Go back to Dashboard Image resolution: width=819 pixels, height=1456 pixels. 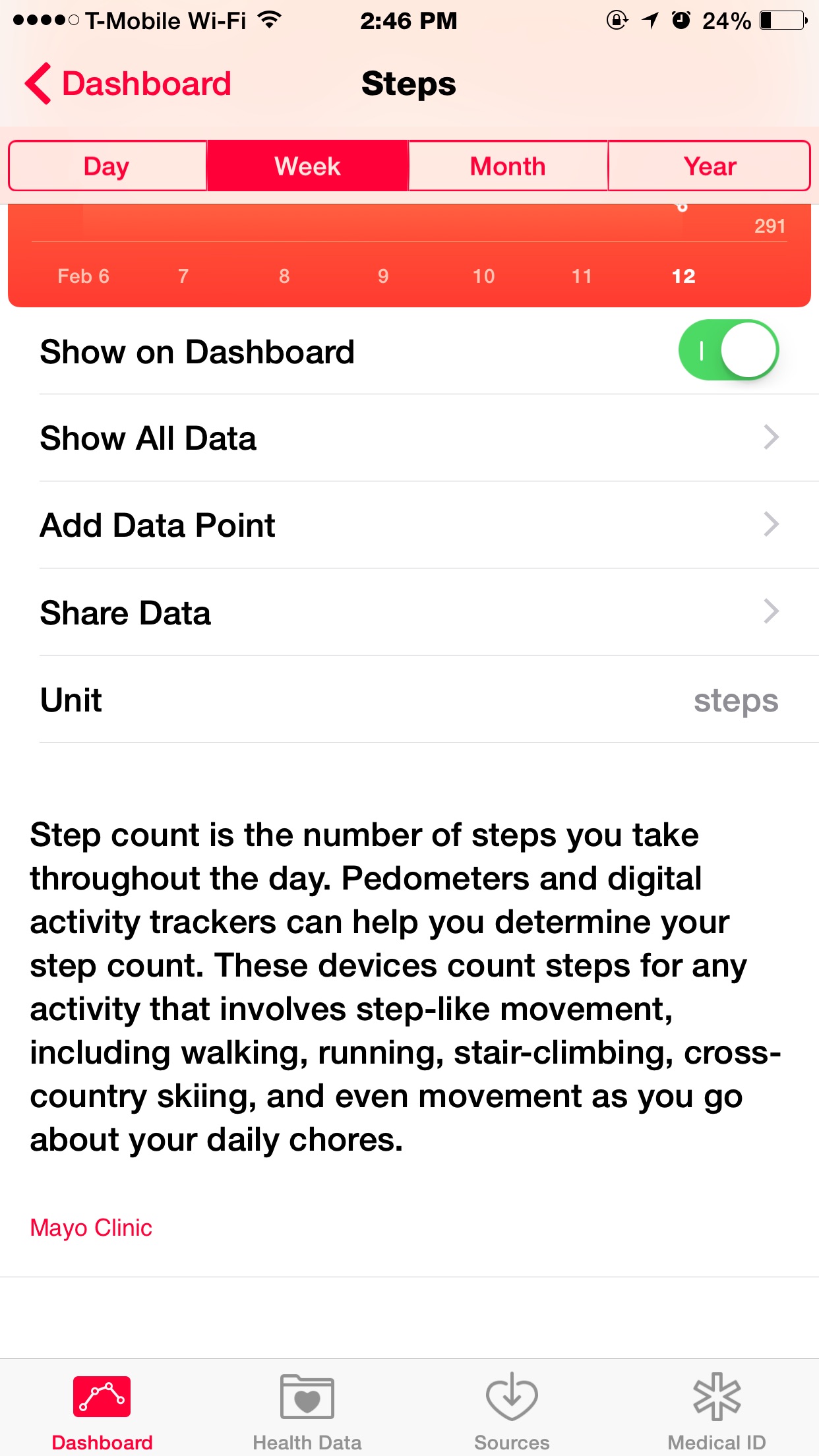(128, 84)
